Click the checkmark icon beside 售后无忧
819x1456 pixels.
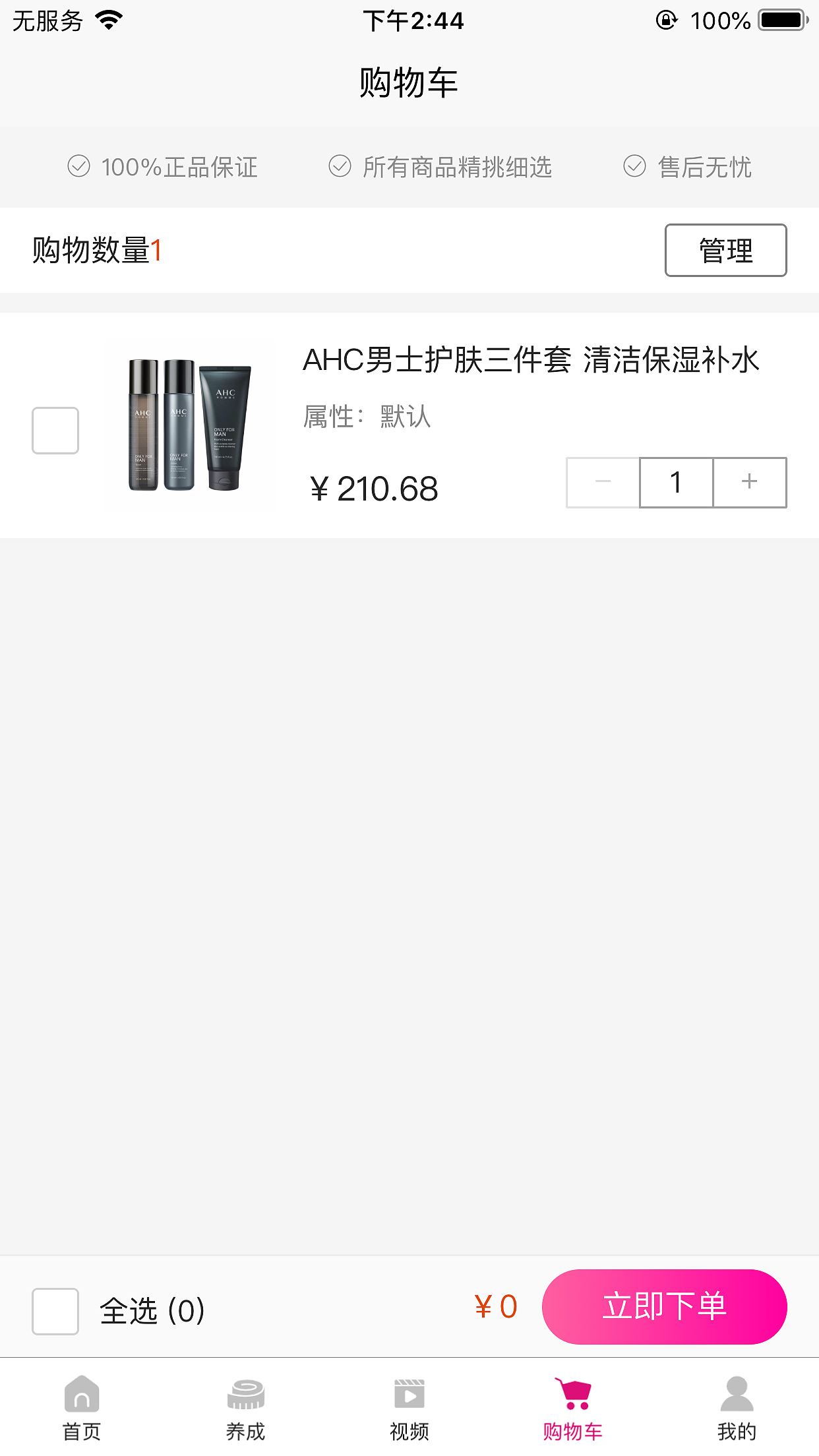pos(634,167)
